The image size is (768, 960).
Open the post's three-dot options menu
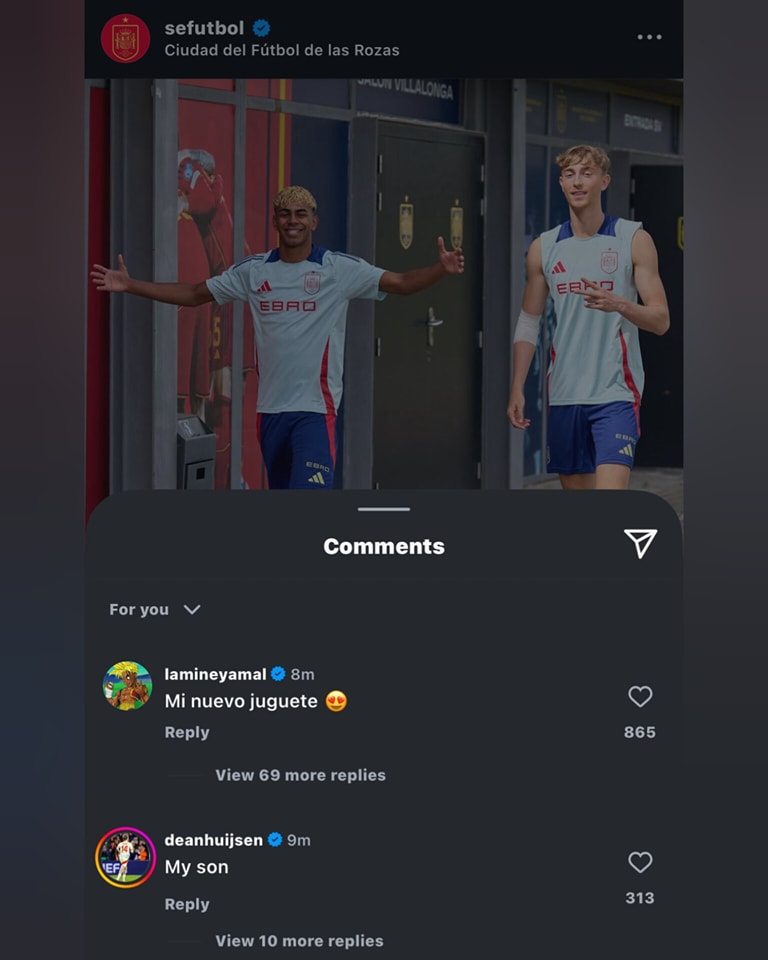(x=649, y=37)
